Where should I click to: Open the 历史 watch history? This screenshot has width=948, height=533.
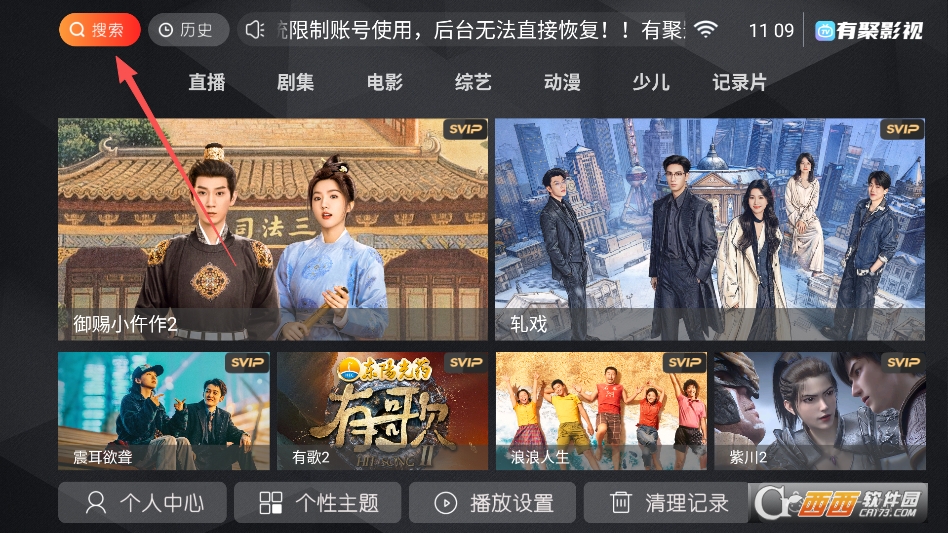click(188, 30)
